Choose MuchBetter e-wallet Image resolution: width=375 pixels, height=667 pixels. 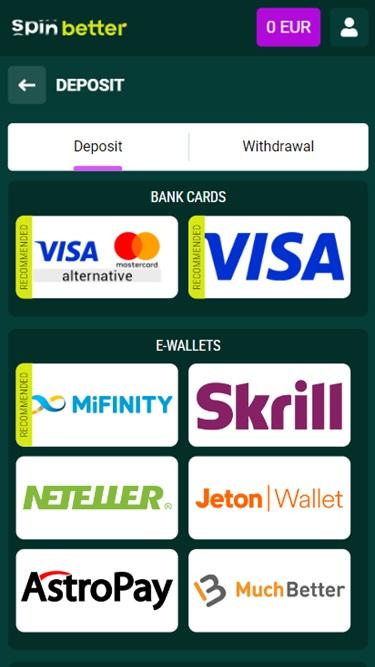[x=270, y=590]
